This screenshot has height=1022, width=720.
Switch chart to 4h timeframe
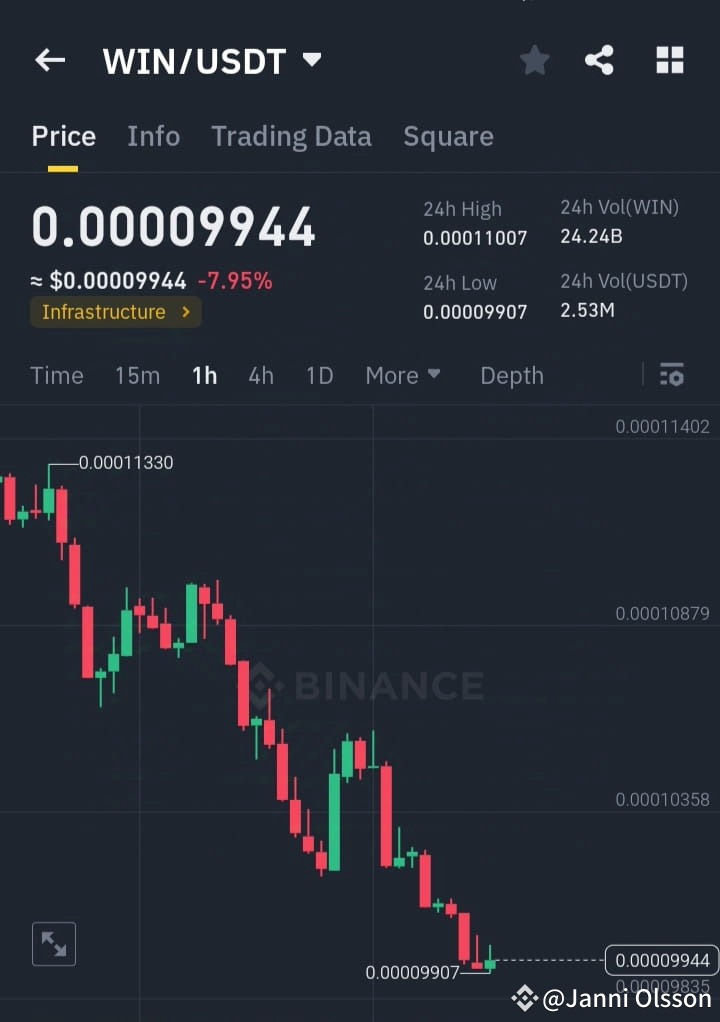pos(260,375)
